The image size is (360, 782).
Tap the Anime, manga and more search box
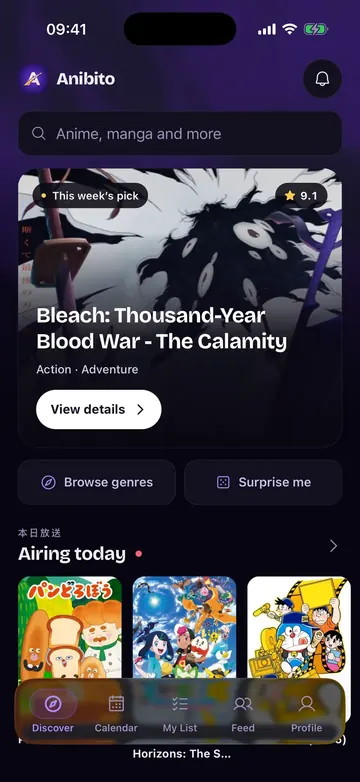pyautogui.click(x=180, y=134)
